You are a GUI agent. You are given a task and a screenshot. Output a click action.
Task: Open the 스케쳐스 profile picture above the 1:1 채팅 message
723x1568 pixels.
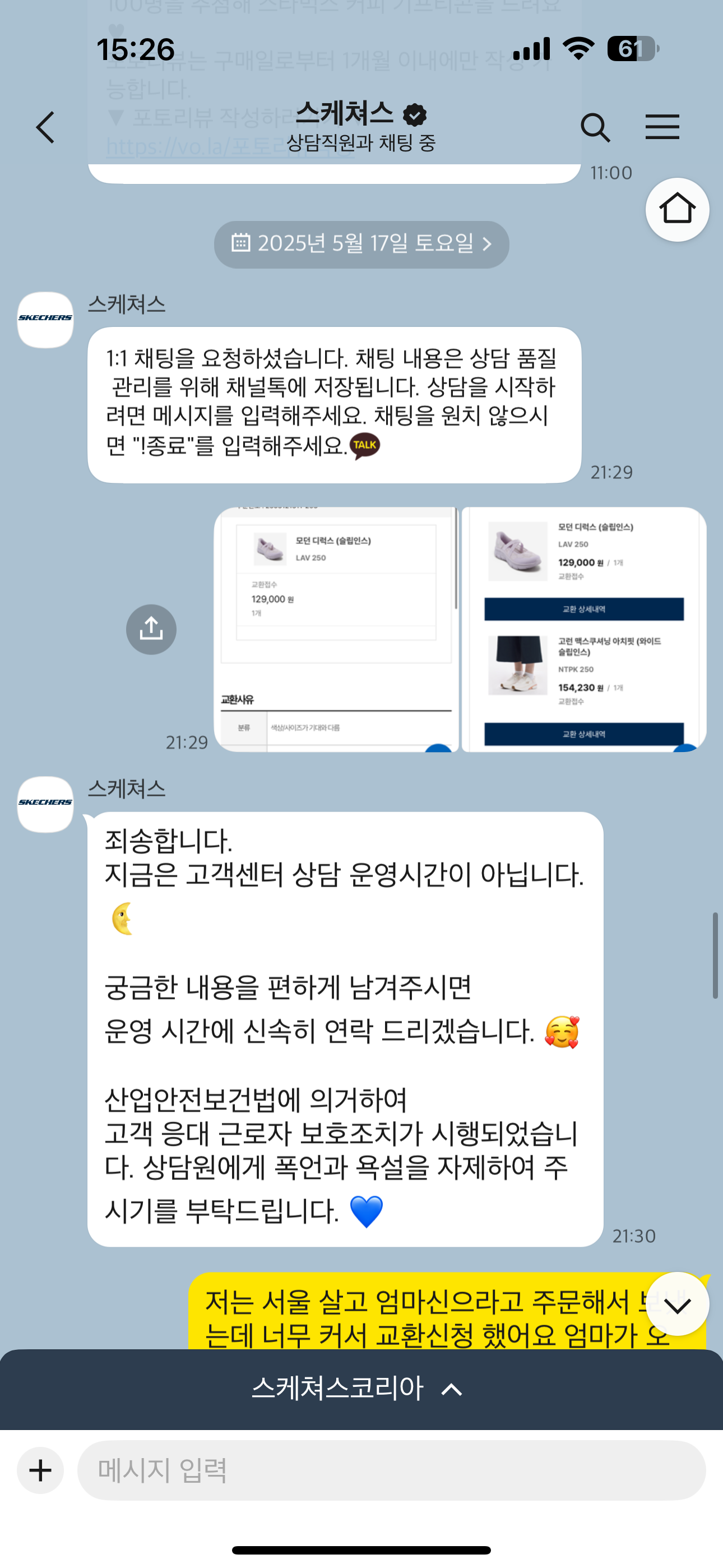[45, 320]
